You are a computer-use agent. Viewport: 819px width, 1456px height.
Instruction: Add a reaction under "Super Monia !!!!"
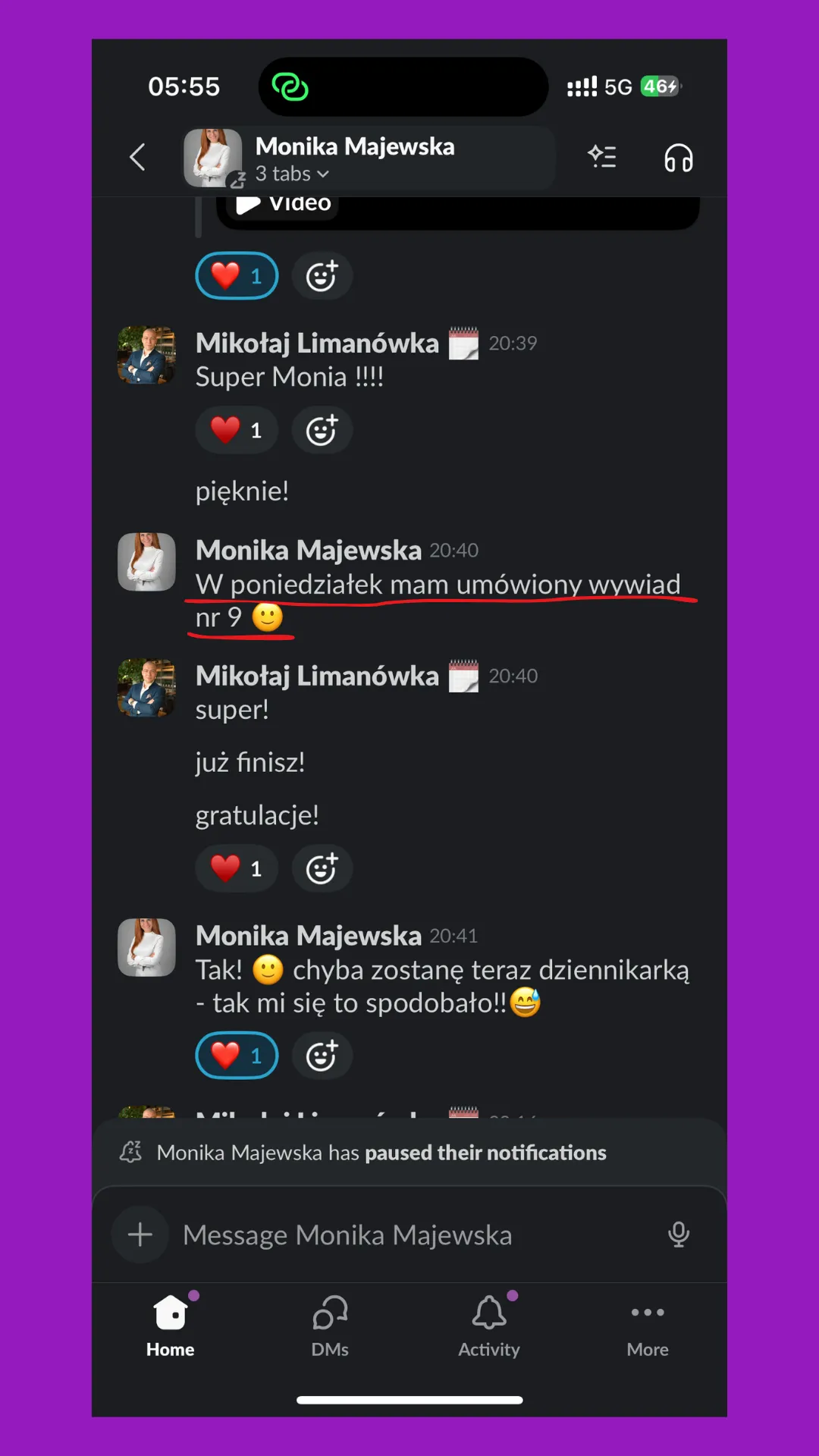pyautogui.click(x=322, y=431)
